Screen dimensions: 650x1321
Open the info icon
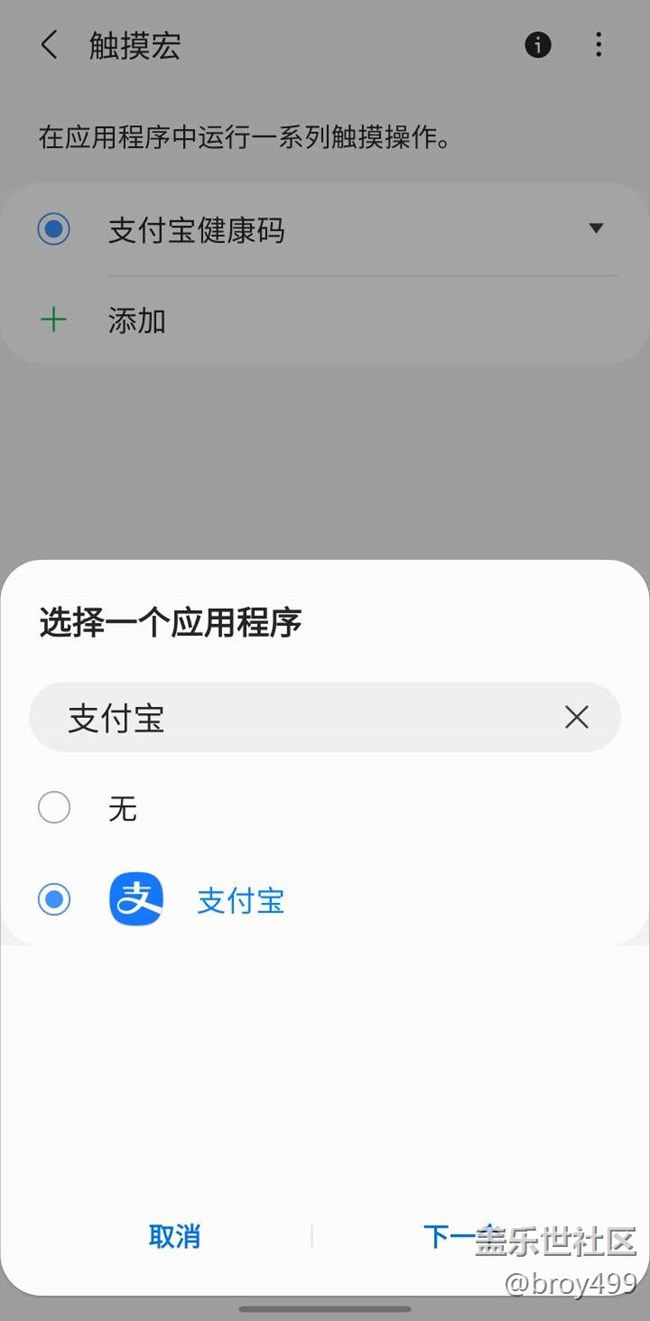[538, 45]
